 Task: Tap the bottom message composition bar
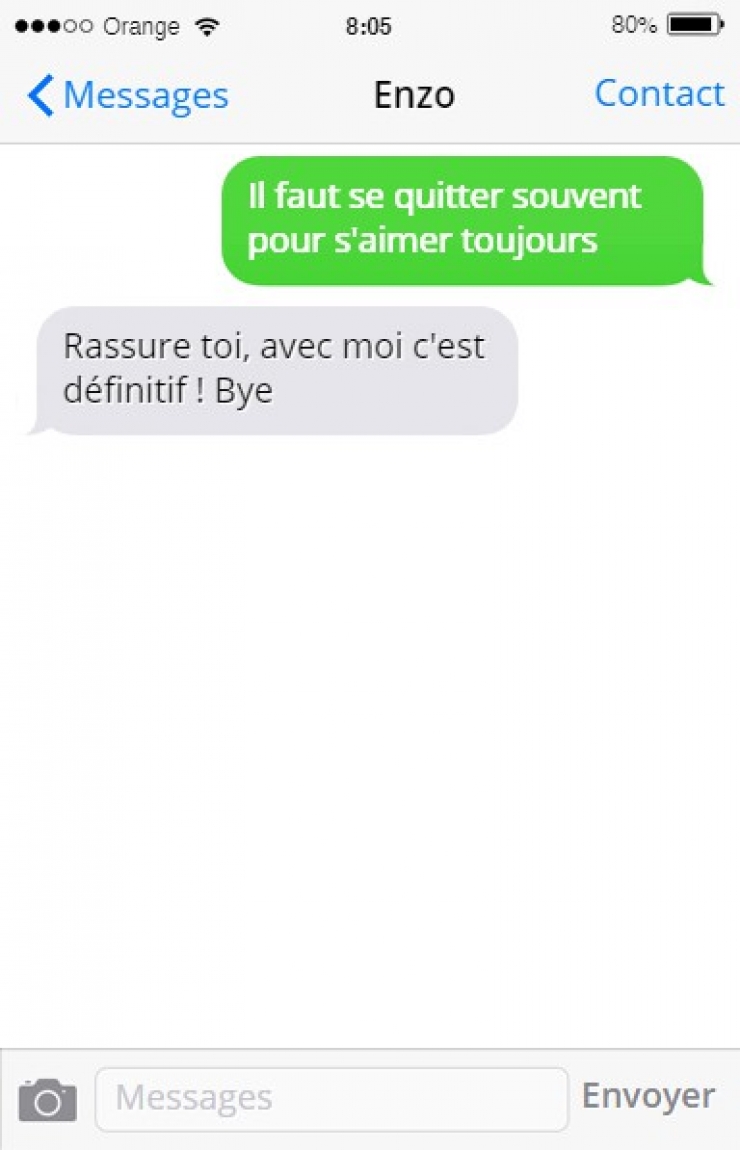tap(370, 1097)
